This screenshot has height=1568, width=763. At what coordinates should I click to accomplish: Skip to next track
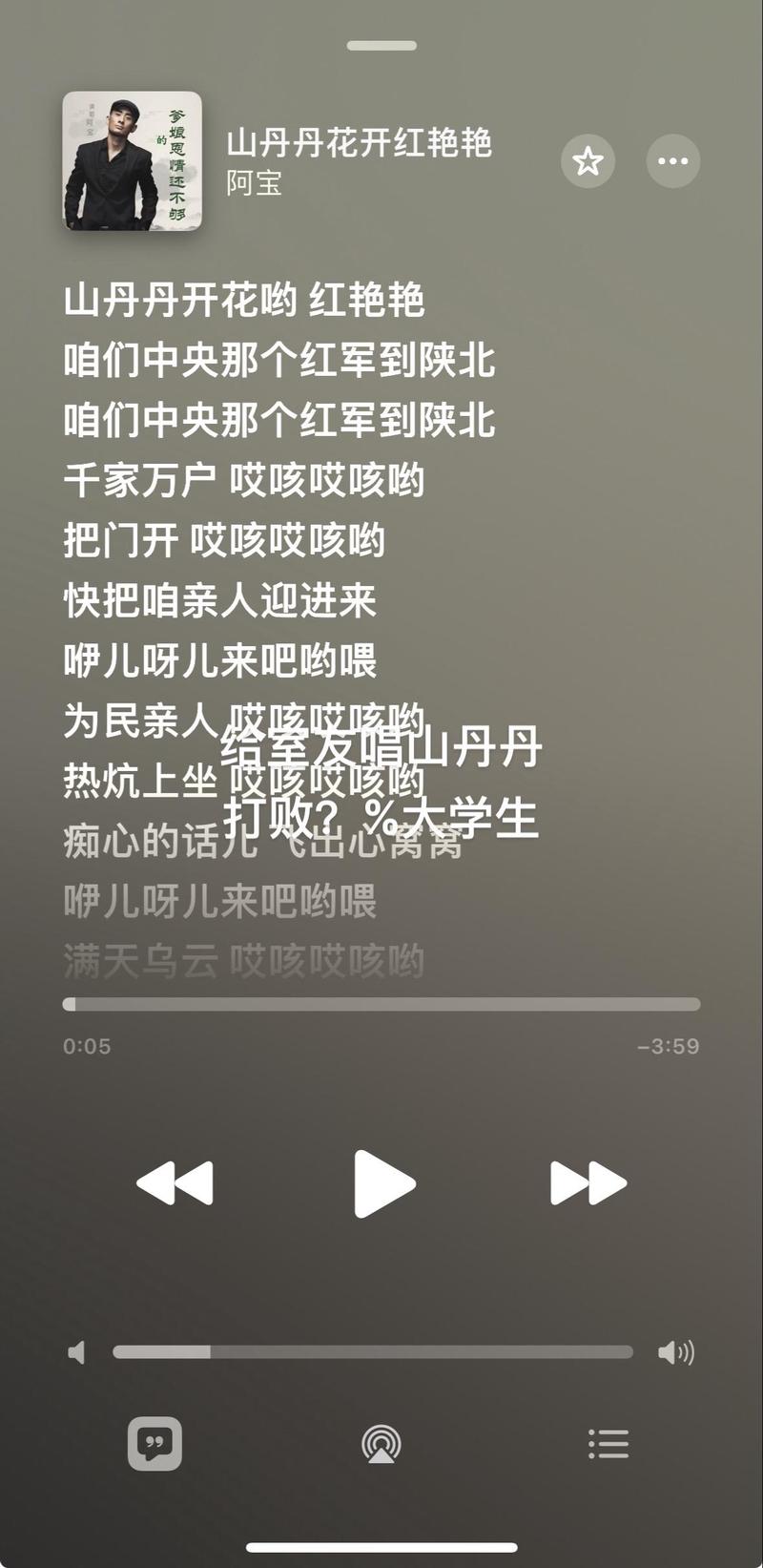tap(588, 1181)
